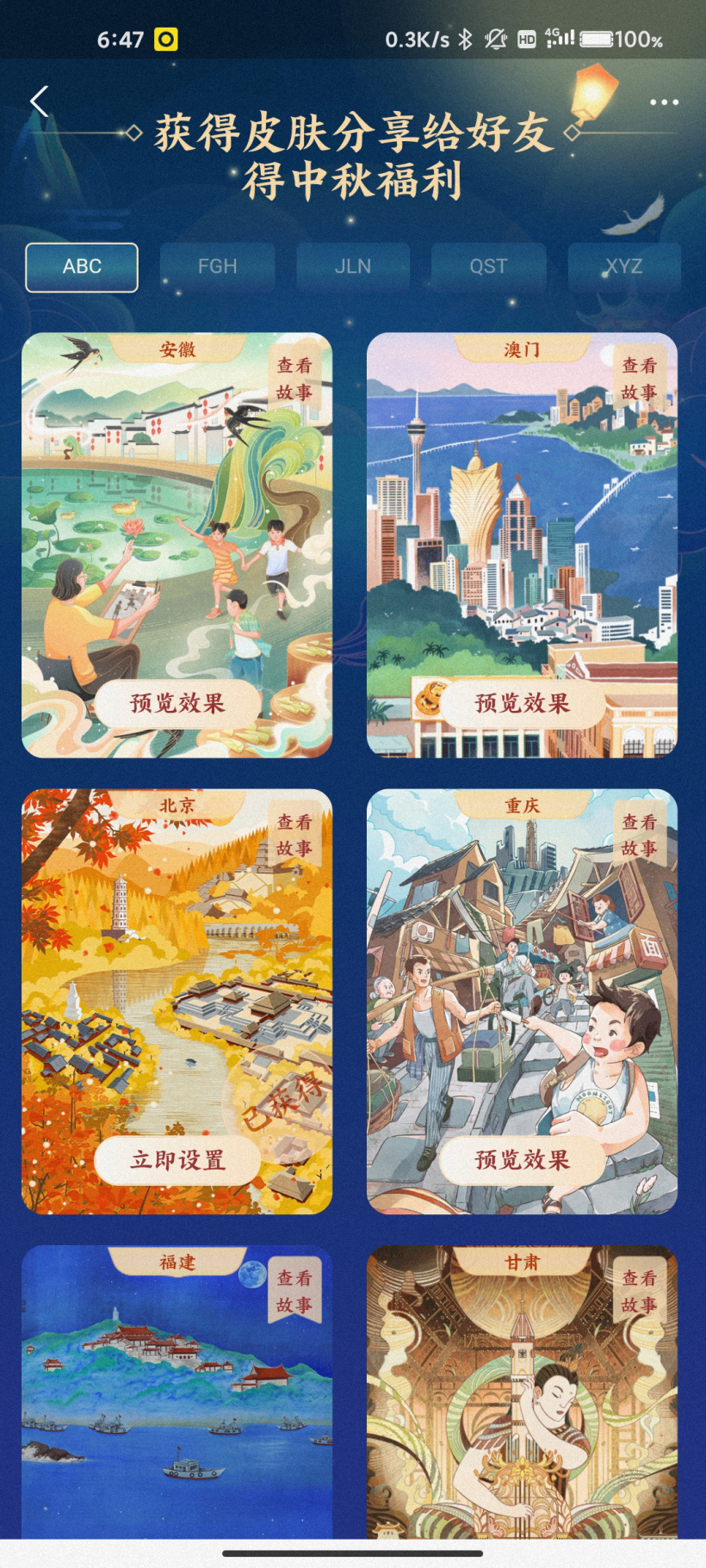Open 查看故事 on the 澳门 card
The width and height of the screenshot is (706, 1568).
pos(640,379)
